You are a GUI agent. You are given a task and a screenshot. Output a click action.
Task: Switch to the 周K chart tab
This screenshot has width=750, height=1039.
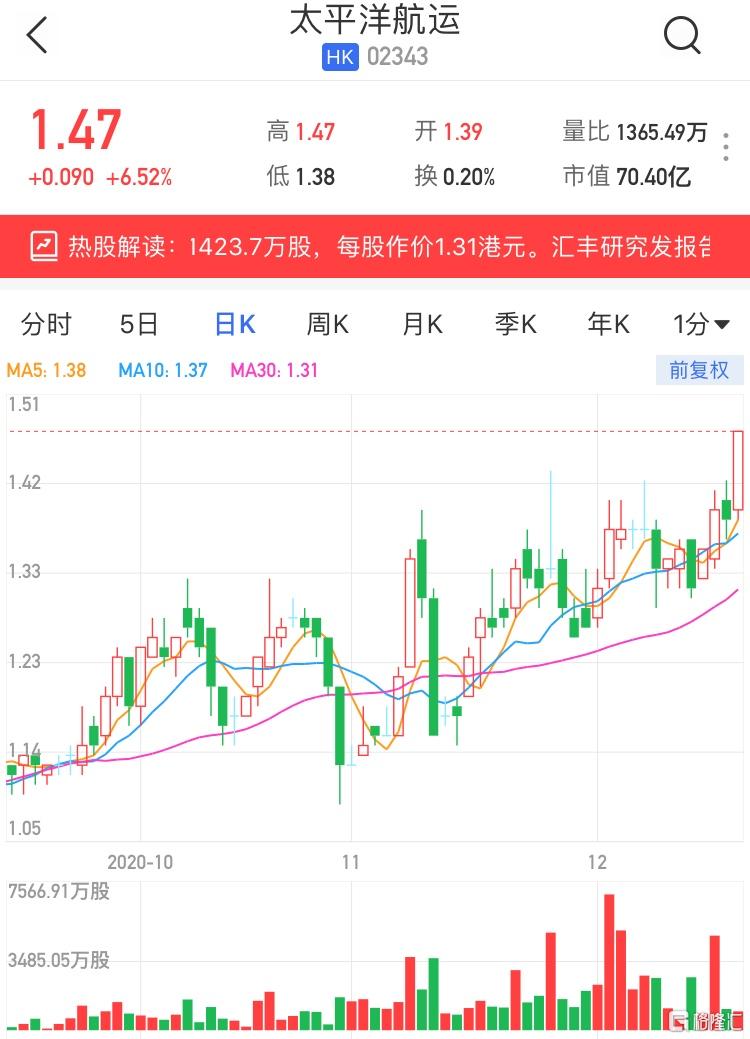[327, 324]
